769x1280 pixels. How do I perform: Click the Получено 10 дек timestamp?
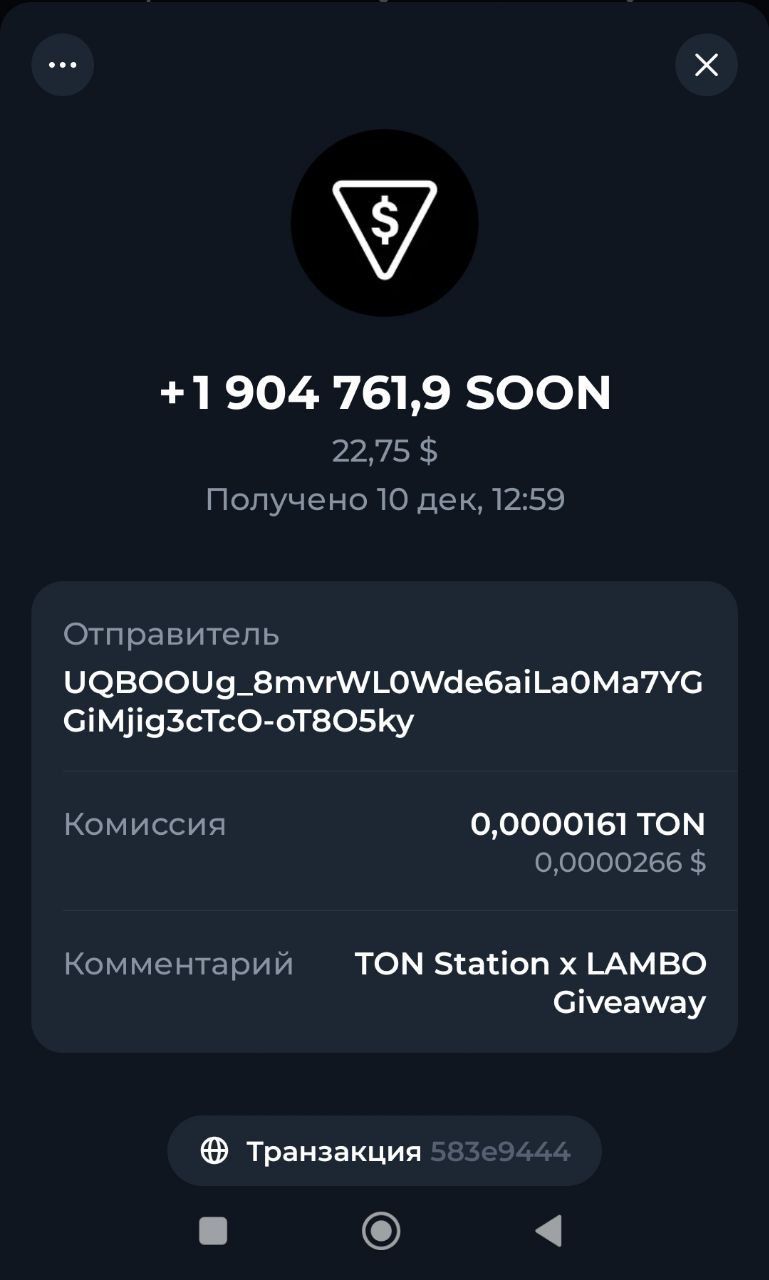coord(384,498)
